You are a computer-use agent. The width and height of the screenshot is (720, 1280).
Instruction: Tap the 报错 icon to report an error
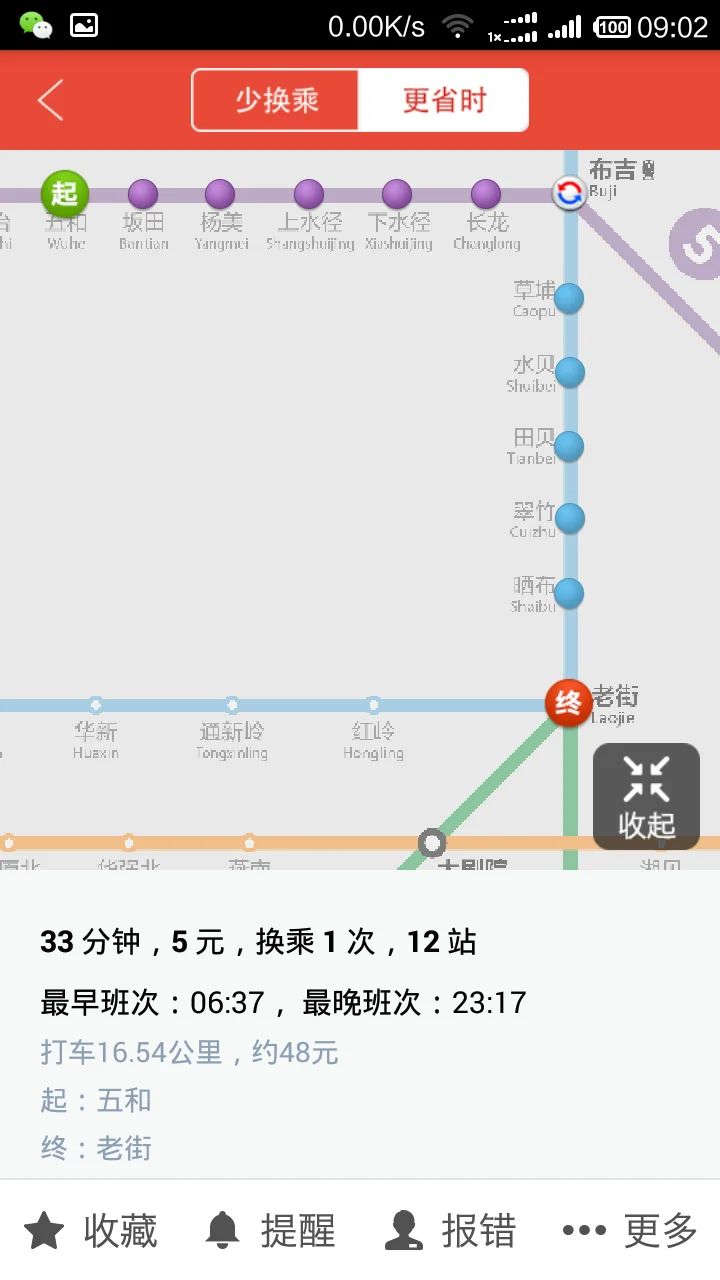(405, 1229)
